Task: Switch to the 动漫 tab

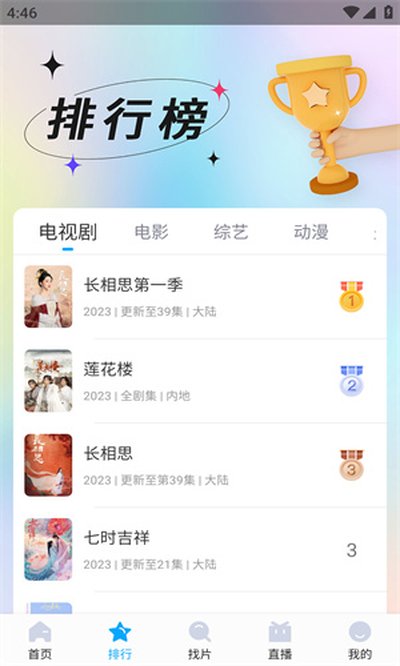Action: coord(311,232)
